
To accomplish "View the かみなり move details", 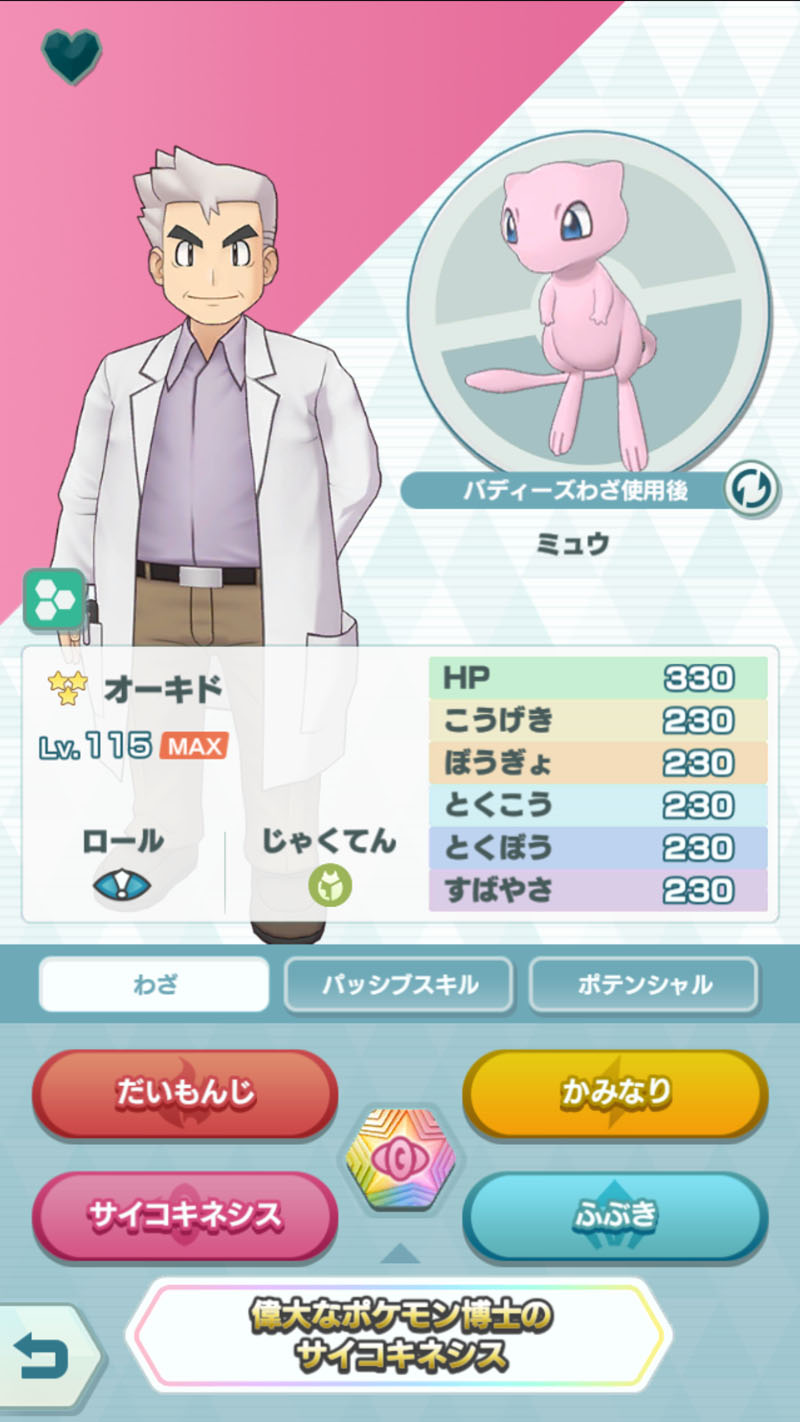I will click(x=615, y=1094).
